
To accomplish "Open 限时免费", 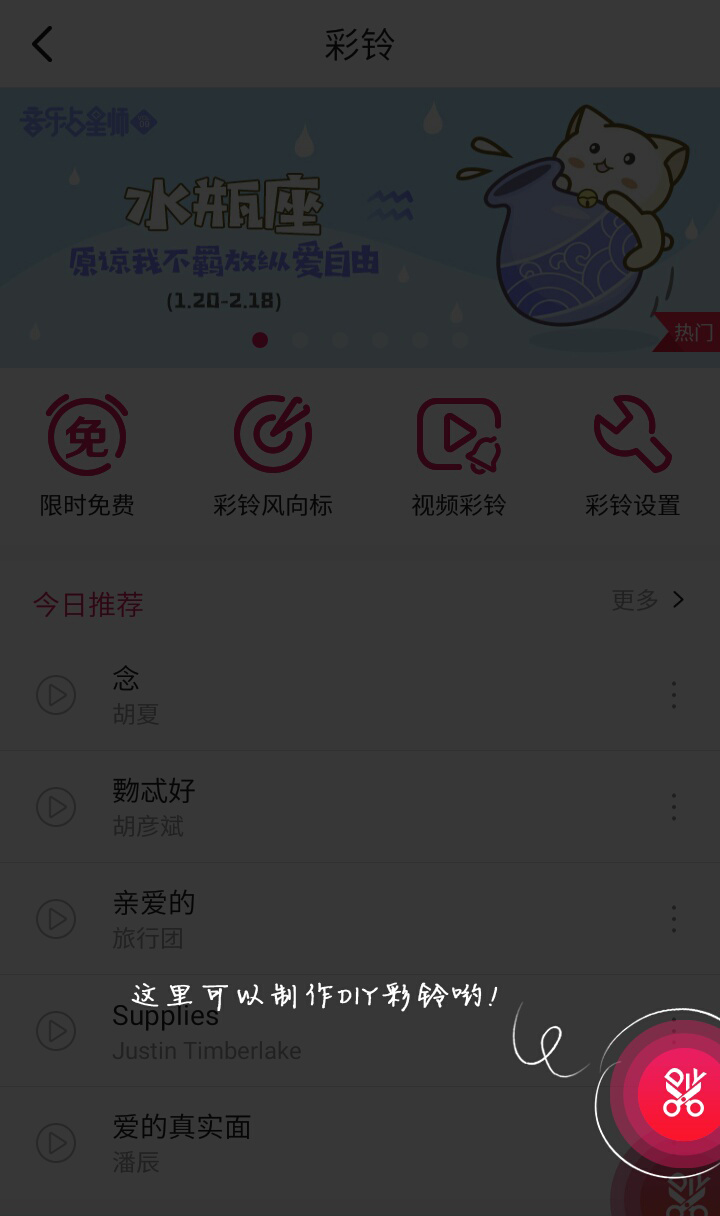I will (x=87, y=456).
